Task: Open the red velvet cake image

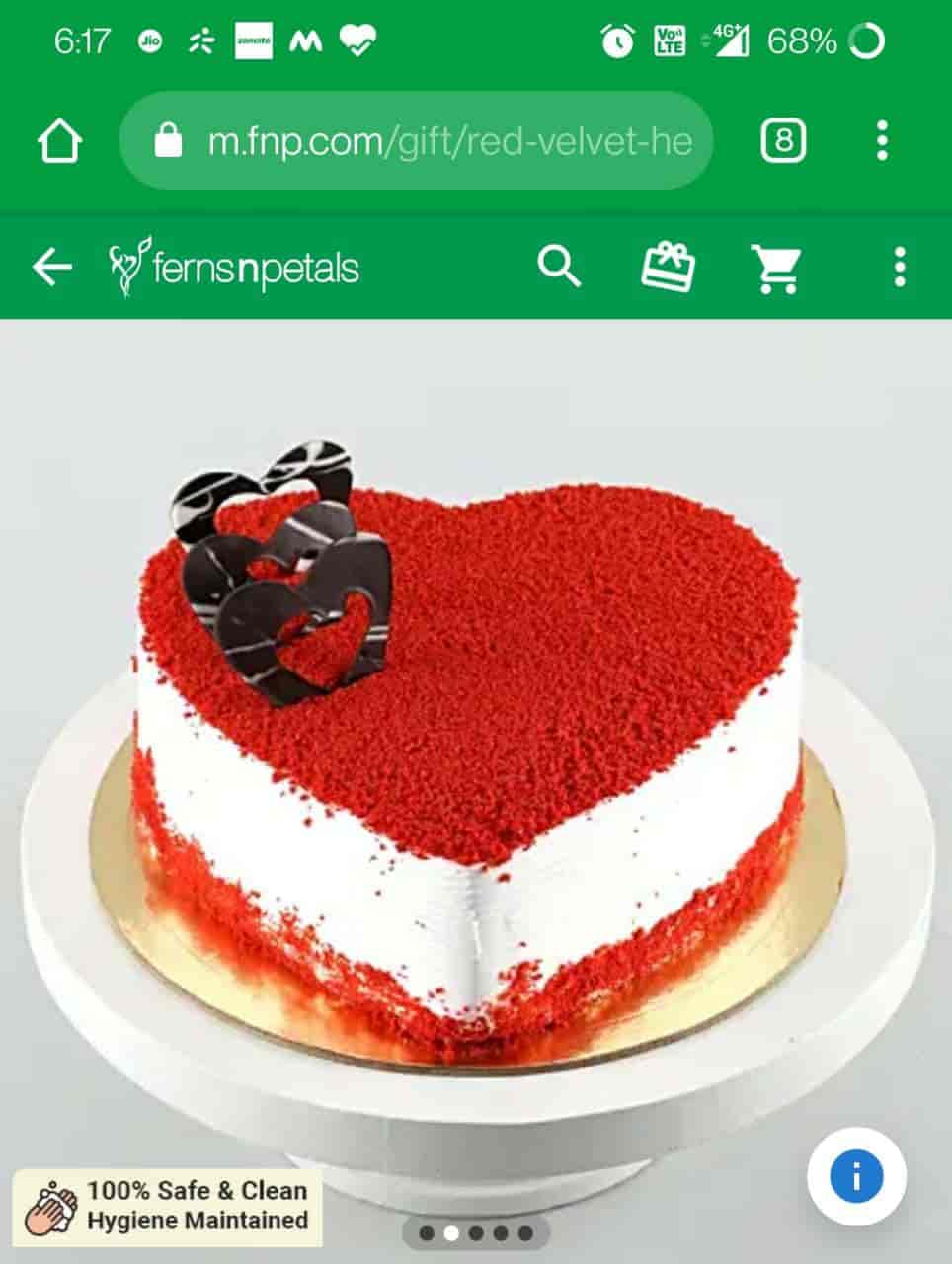Action: [x=474, y=750]
